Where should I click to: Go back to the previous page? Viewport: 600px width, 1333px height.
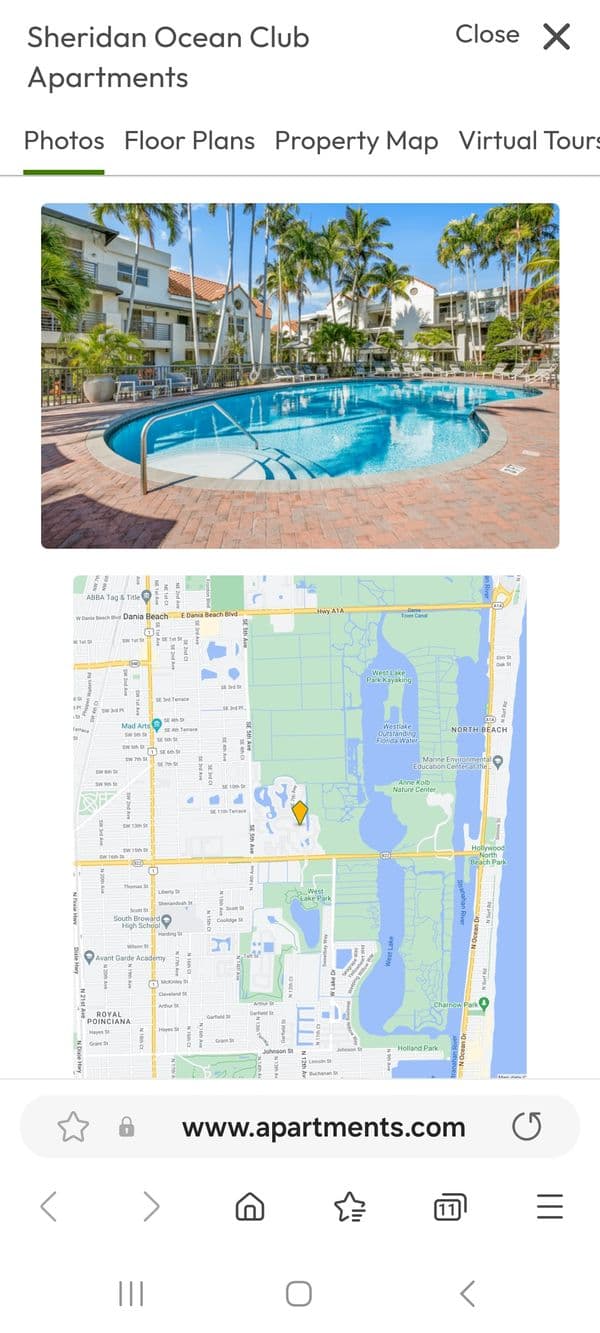pyautogui.click(x=48, y=1207)
